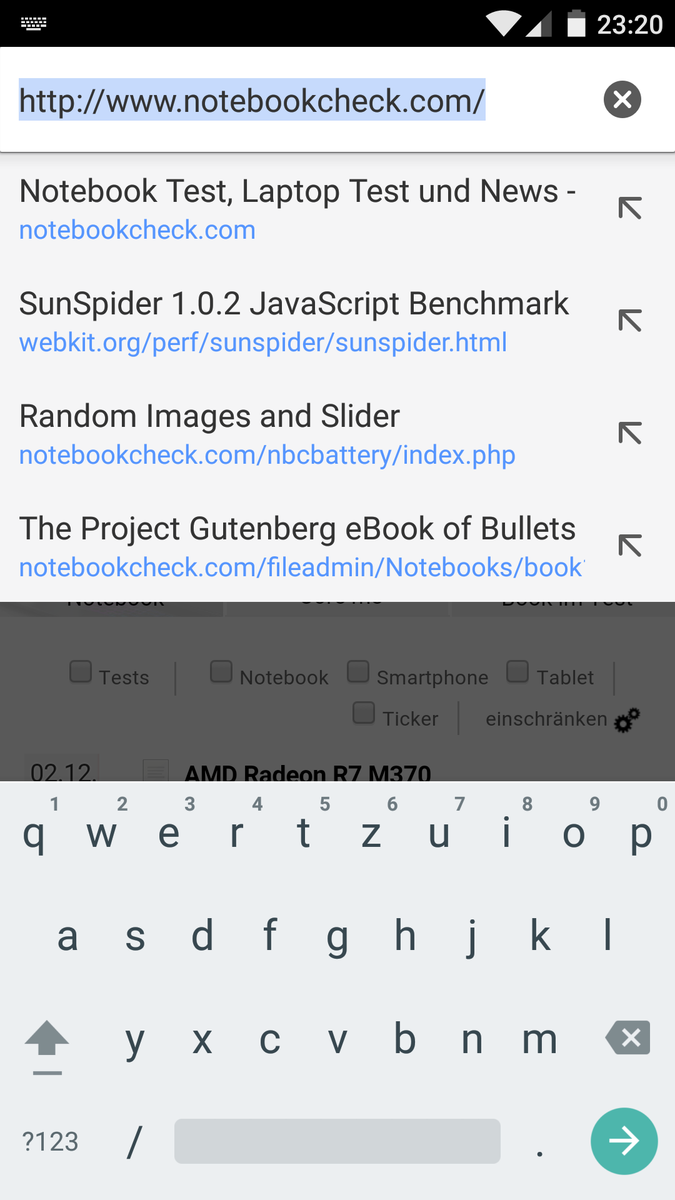The image size is (675, 1200).
Task: Hit the keyboard backspace key
Action: (628, 1039)
